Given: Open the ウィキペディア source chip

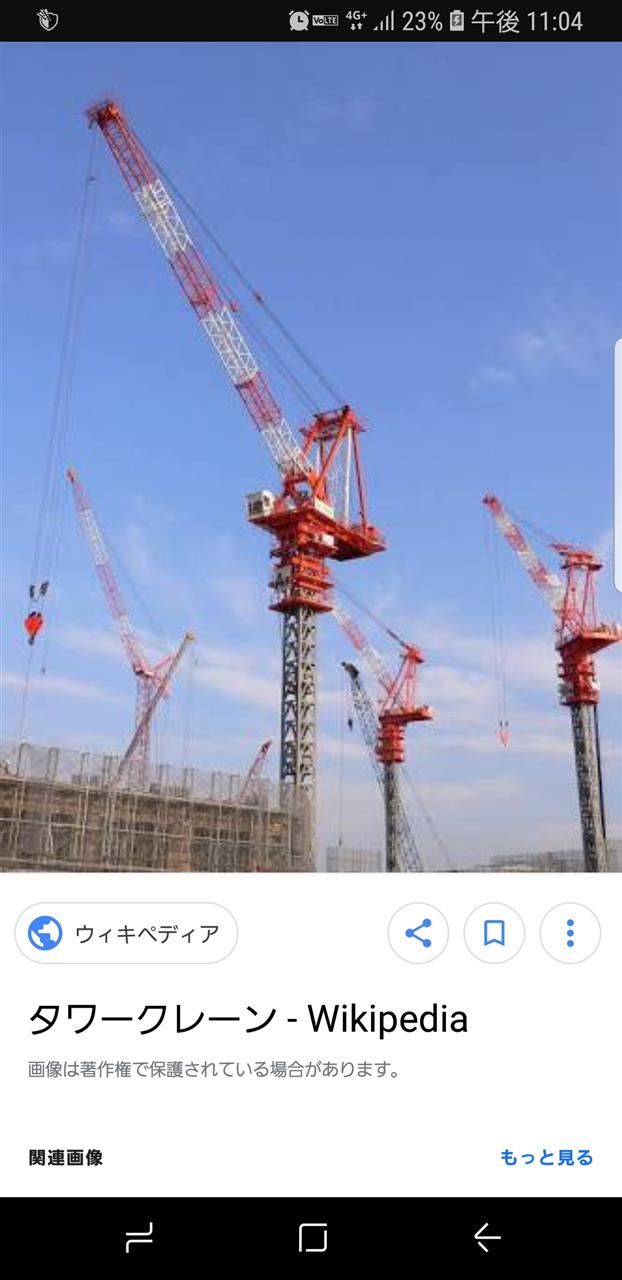Looking at the screenshot, I should tap(126, 933).
